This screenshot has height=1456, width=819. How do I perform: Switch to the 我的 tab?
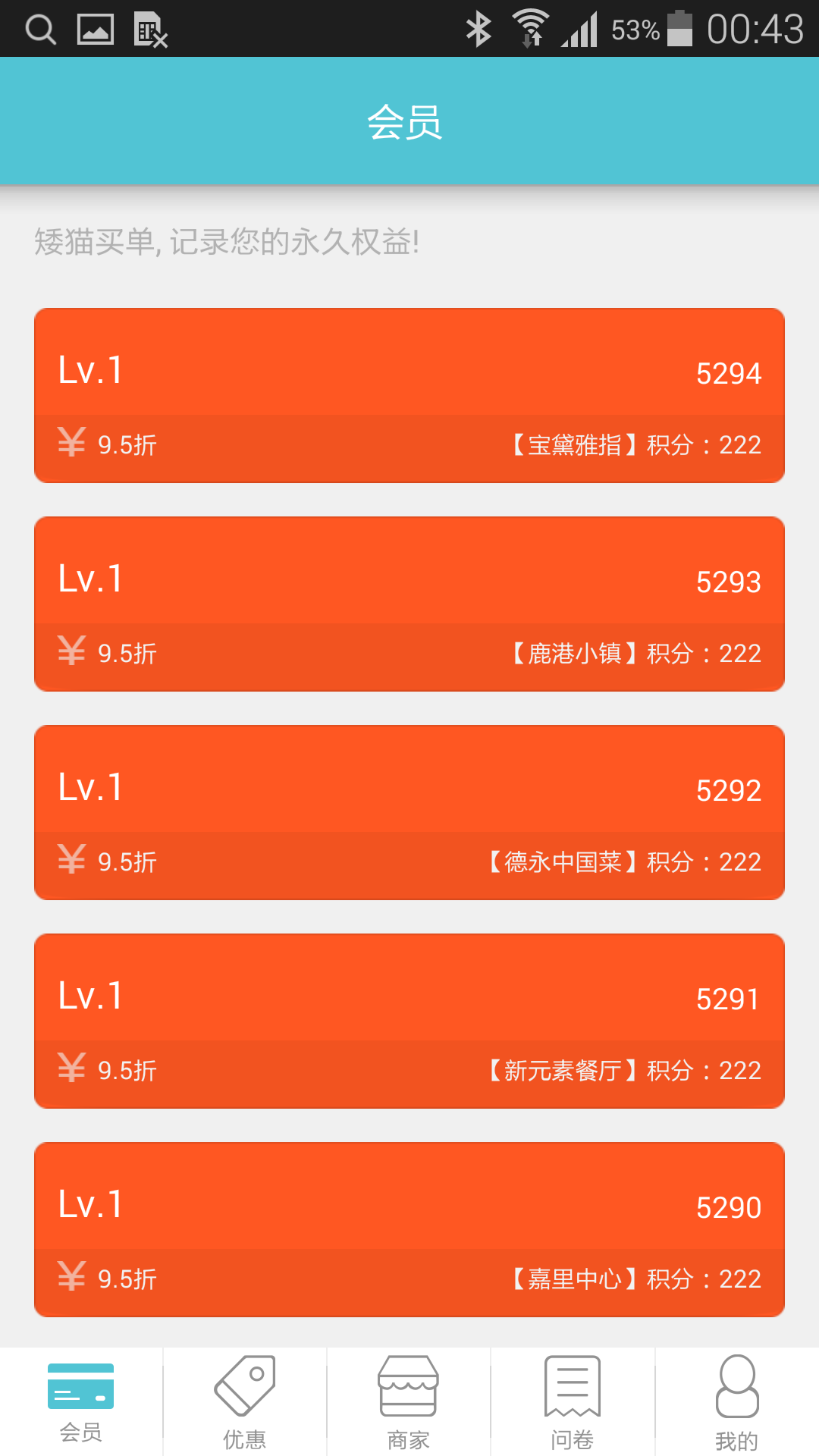pos(736,1401)
